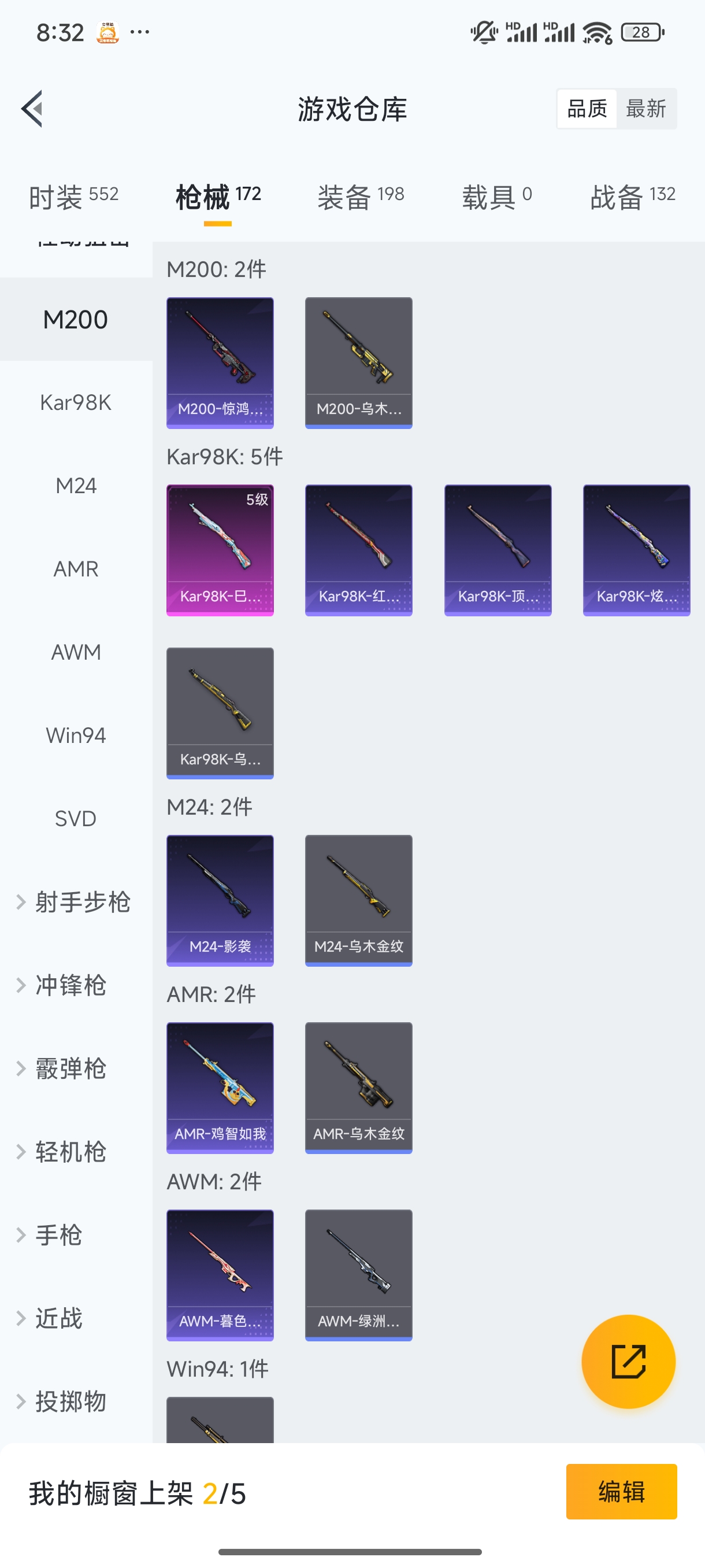Open the AMR-鸡智如我 skin
Screen dimensions: 705x1568
click(x=220, y=1088)
